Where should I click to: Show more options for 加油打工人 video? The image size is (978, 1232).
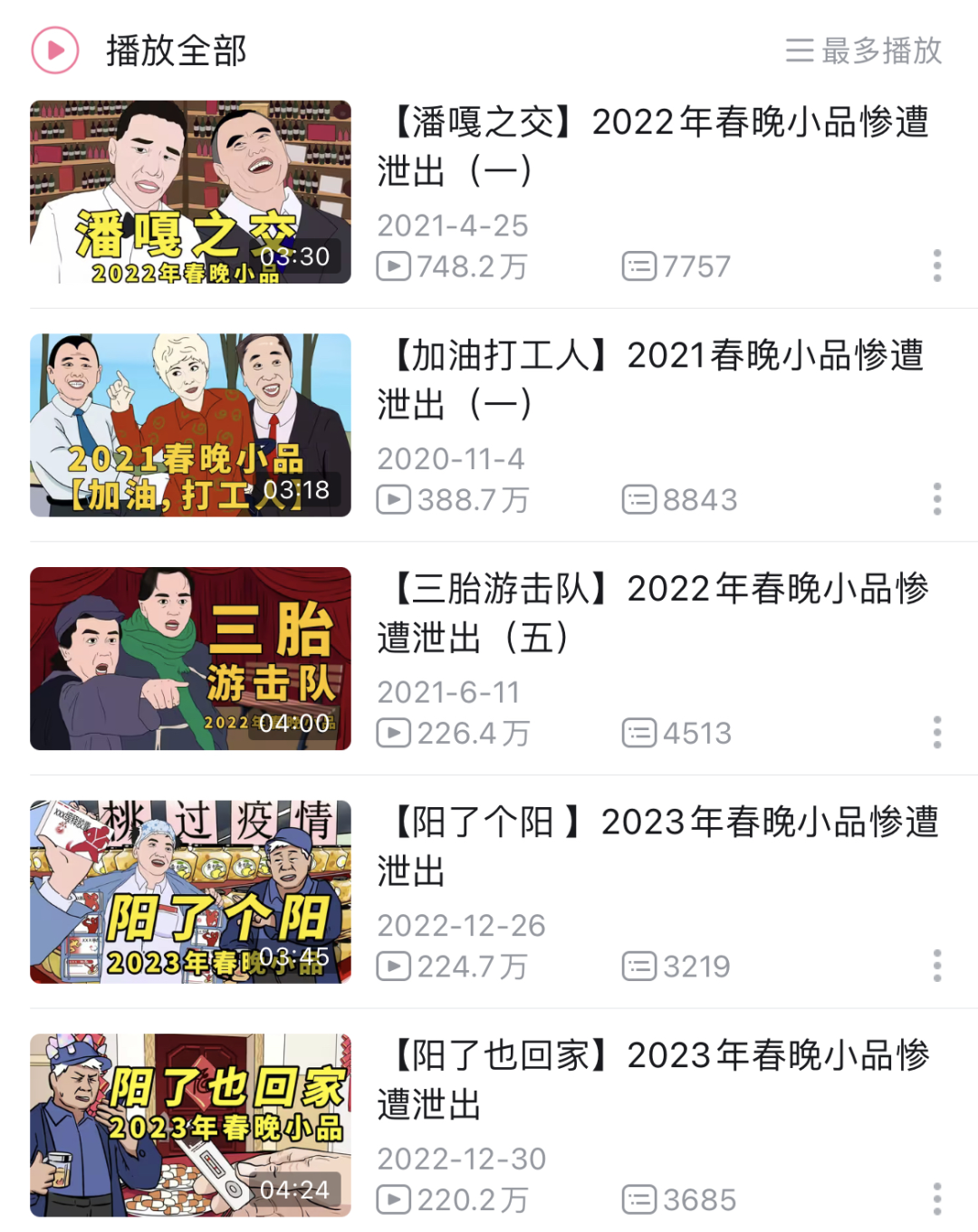click(x=937, y=499)
